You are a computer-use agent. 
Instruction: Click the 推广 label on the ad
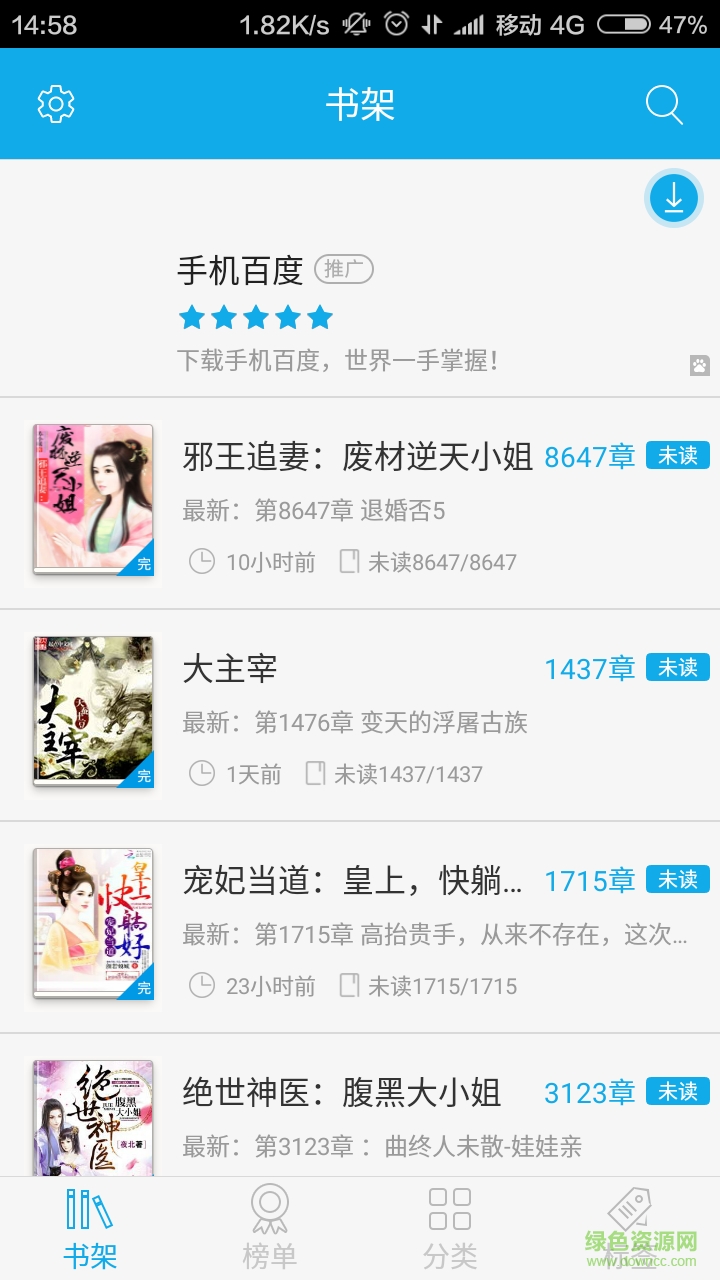click(x=346, y=269)
